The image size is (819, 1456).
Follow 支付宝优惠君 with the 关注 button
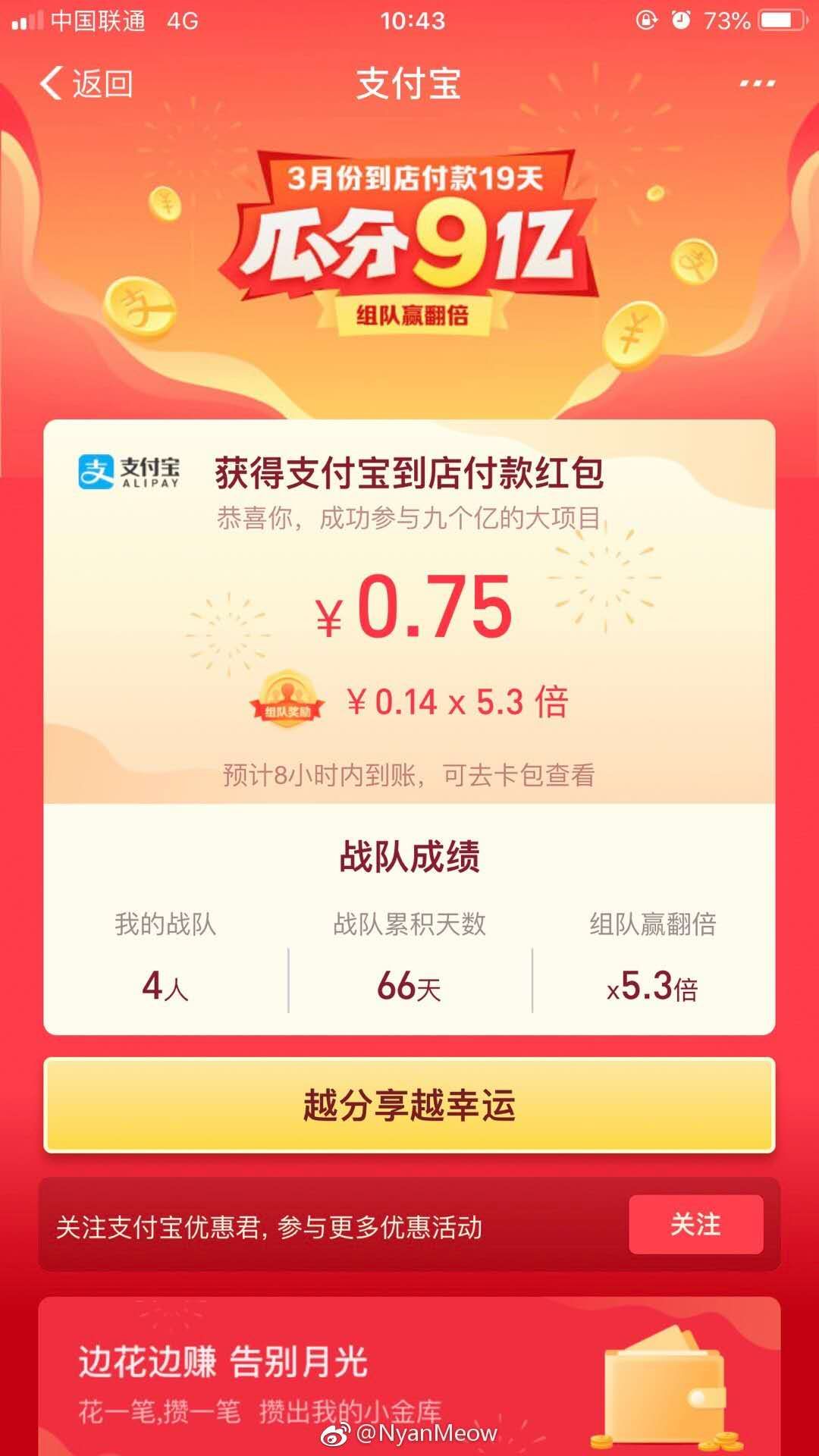click(695, 1225)
